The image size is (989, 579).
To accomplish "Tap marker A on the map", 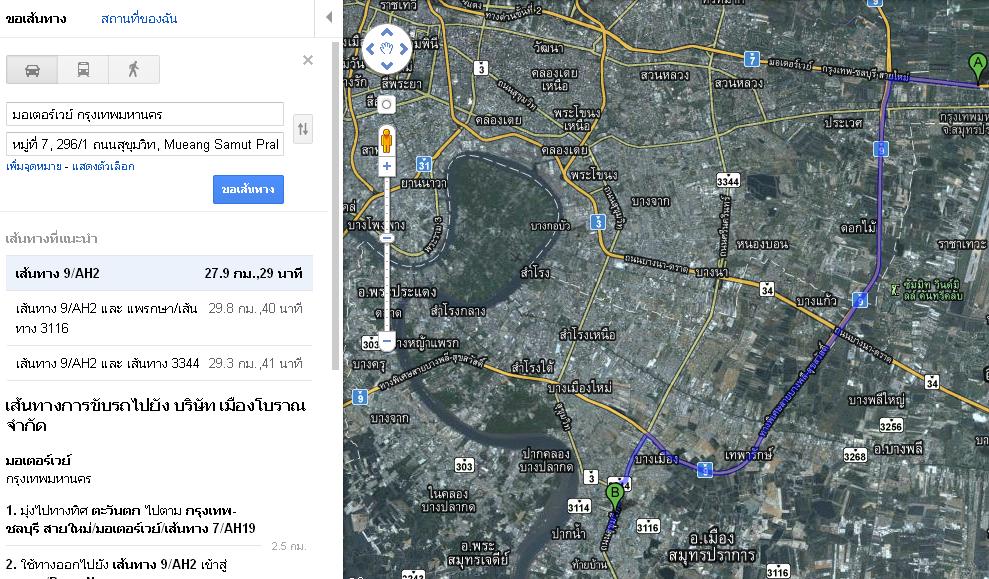I will click(978, 66).
